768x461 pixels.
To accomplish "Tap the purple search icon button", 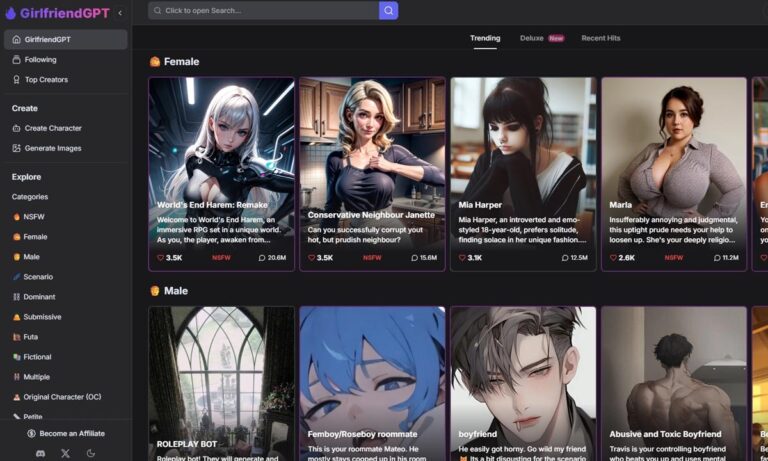I will pos(388,10).
